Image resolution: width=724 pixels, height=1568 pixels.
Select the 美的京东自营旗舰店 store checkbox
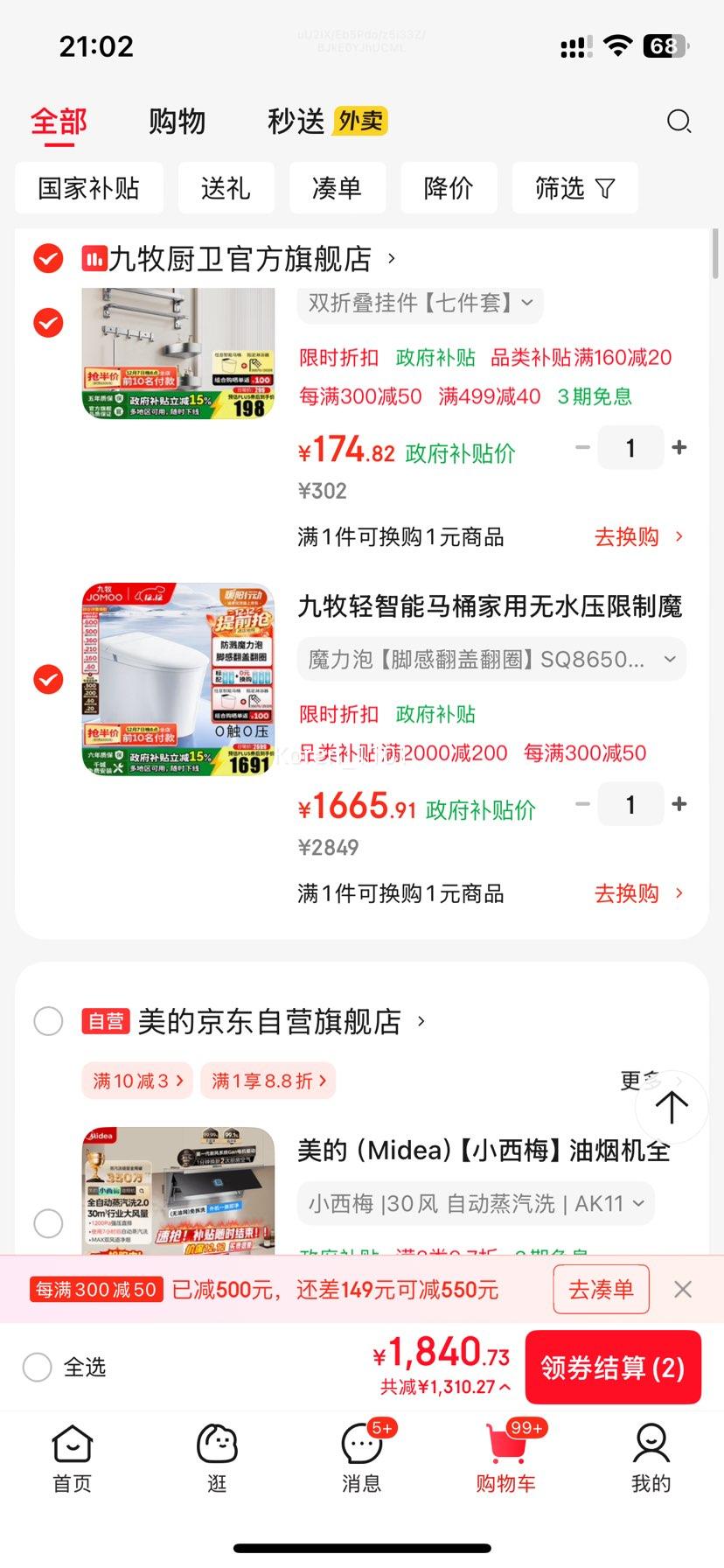[x=48, y=1021]
